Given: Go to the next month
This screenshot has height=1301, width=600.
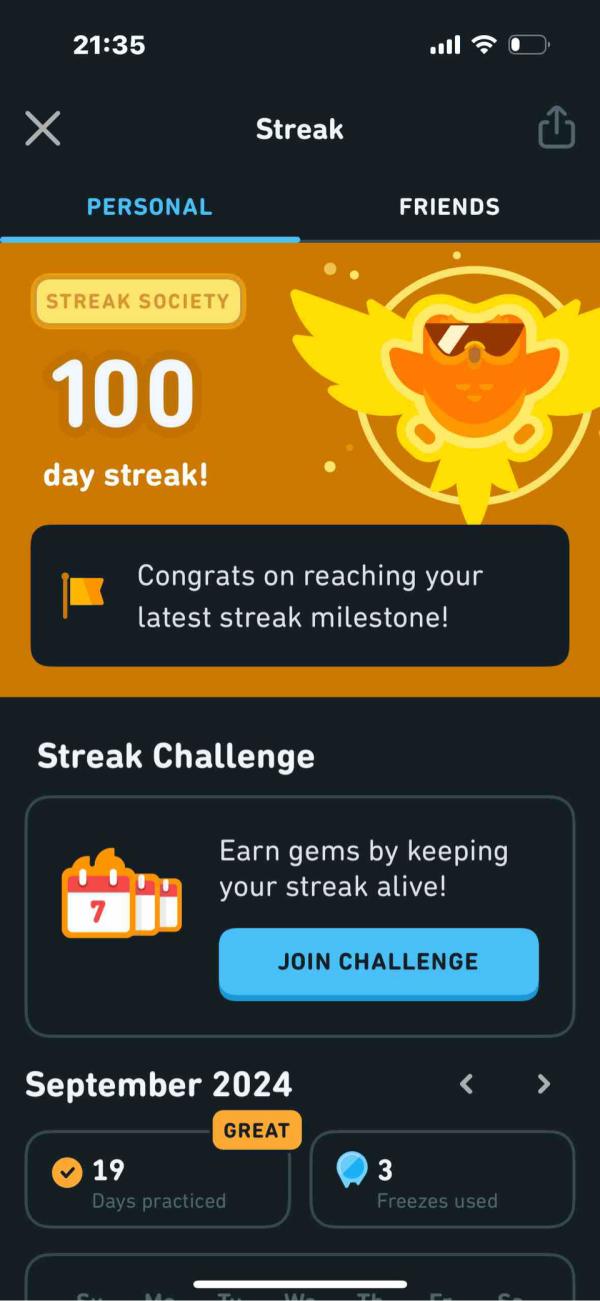Looking at the screenshot, I should pyautogui.click(x=543, y=1084).
